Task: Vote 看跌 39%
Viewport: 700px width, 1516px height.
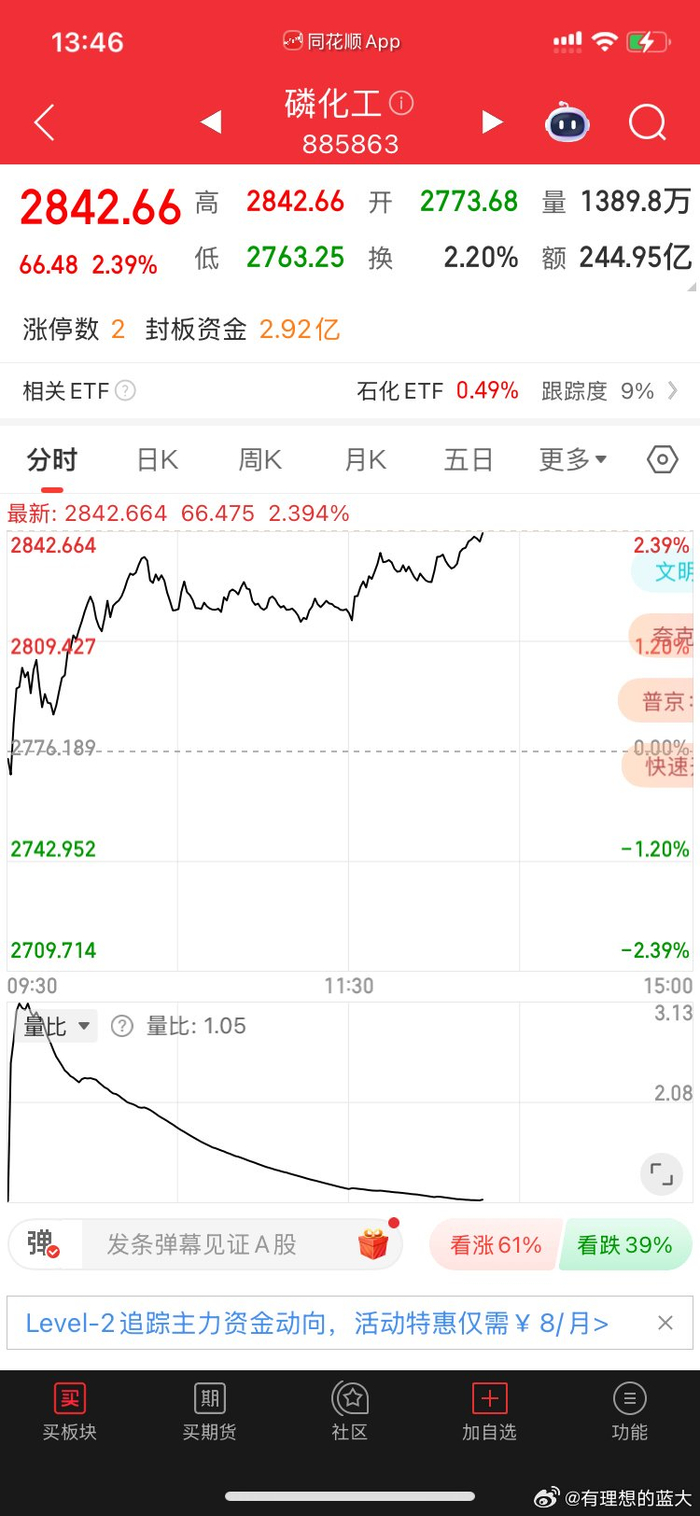Action: 625,1245
